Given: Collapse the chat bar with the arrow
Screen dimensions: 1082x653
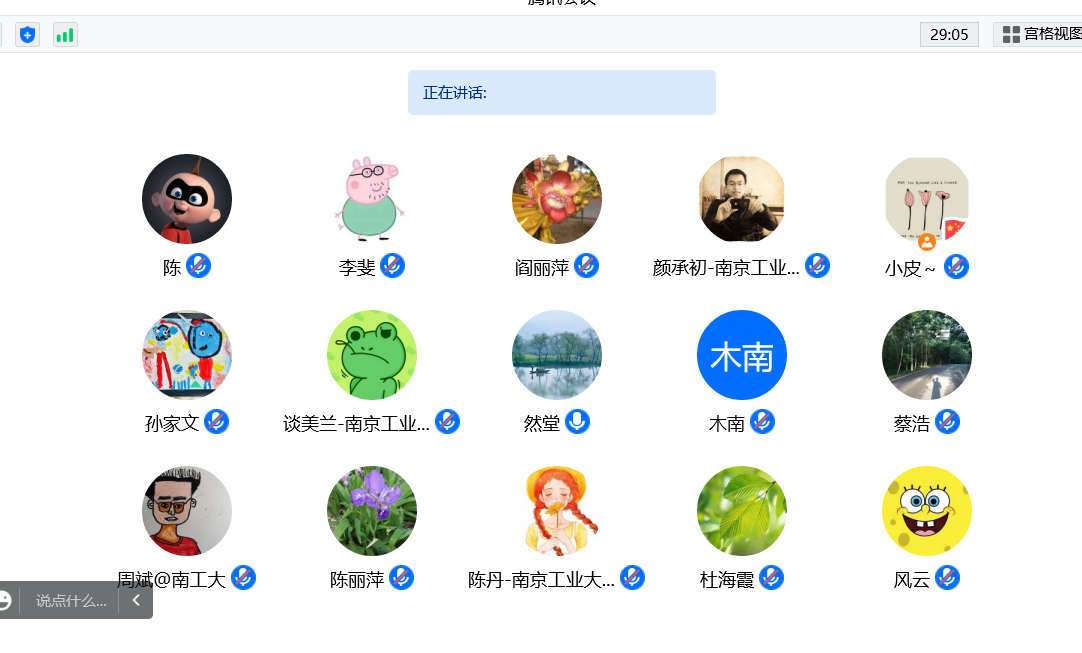Looking at the screenshot, I should click(136, 601).
